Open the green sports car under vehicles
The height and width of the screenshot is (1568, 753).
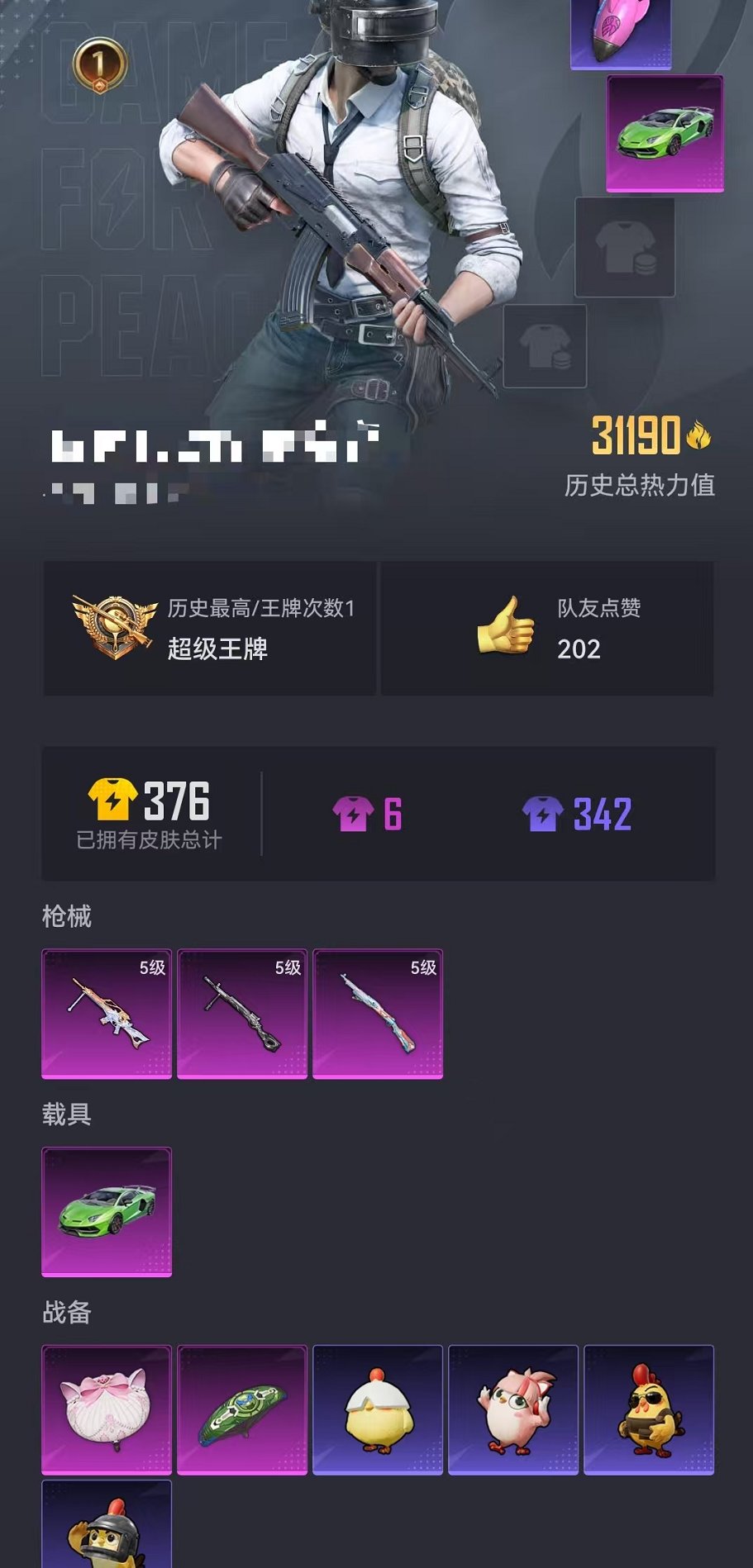tap(107, 1211)
